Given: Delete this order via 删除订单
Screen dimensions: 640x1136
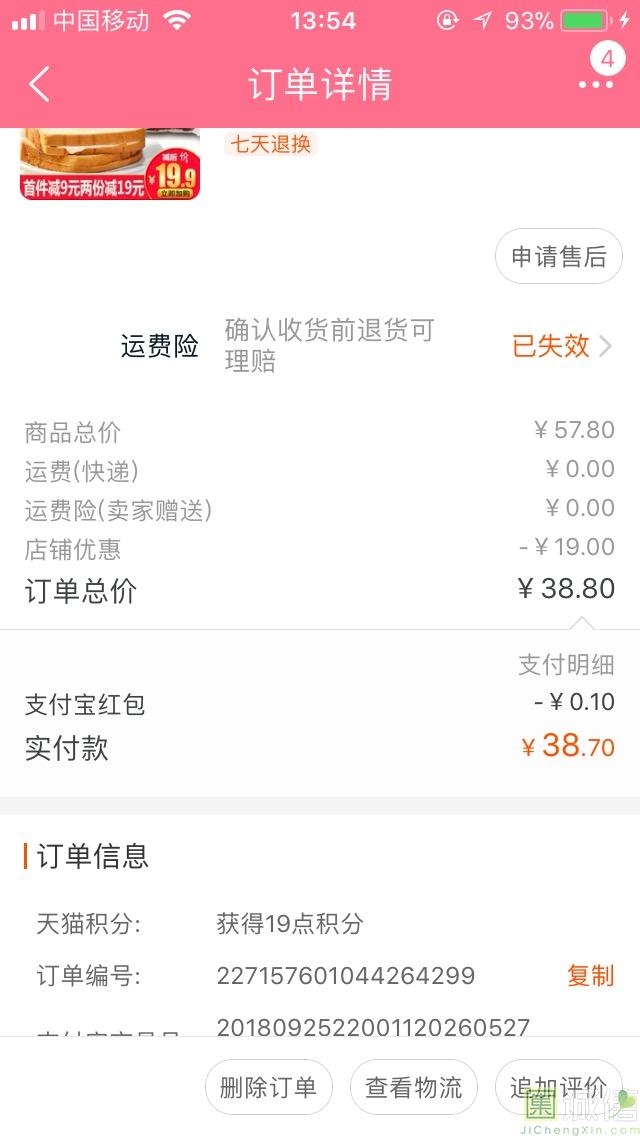Looking at the screenshot, I should (268, 1087).
